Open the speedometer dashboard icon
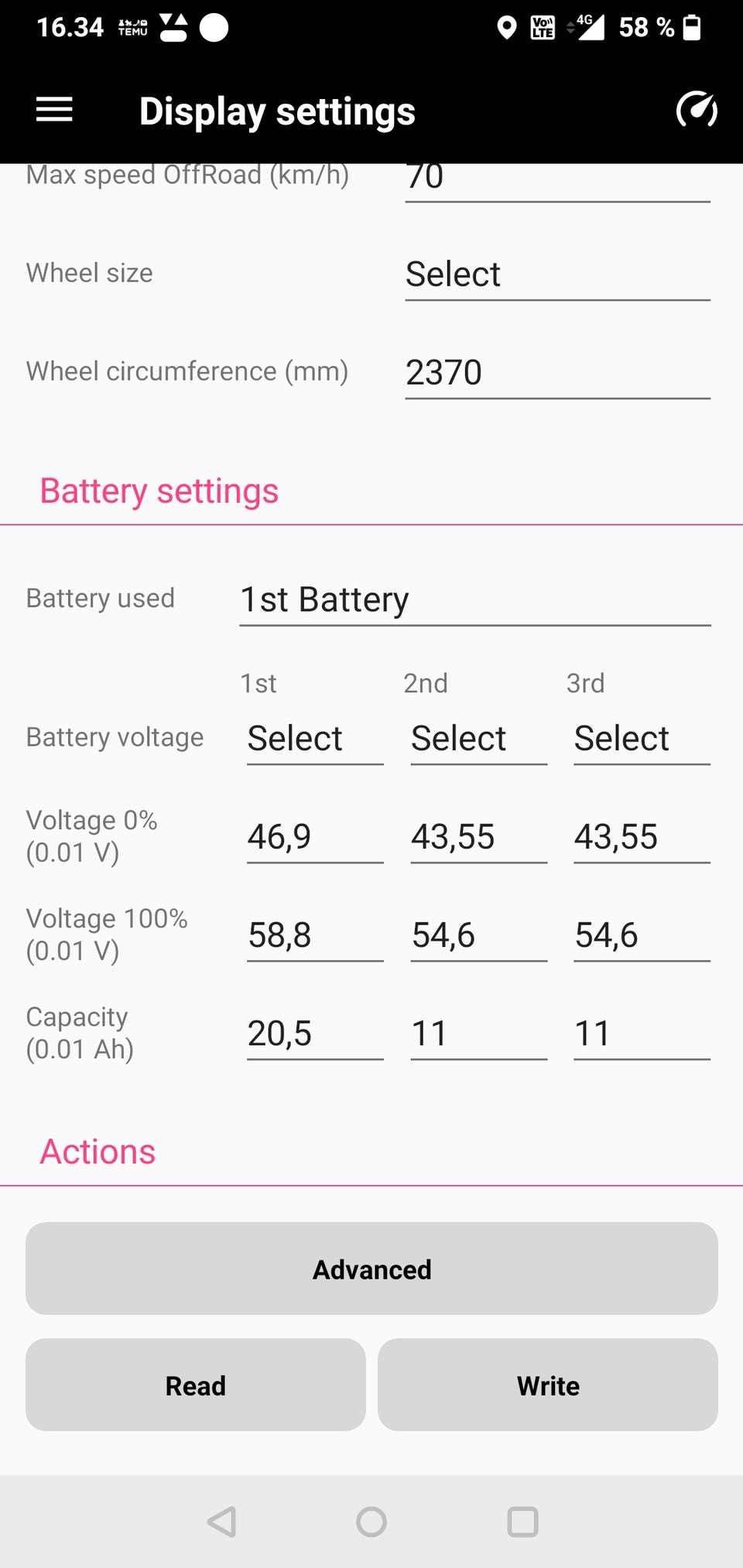The image size is (743, 1568). [696, 111]
